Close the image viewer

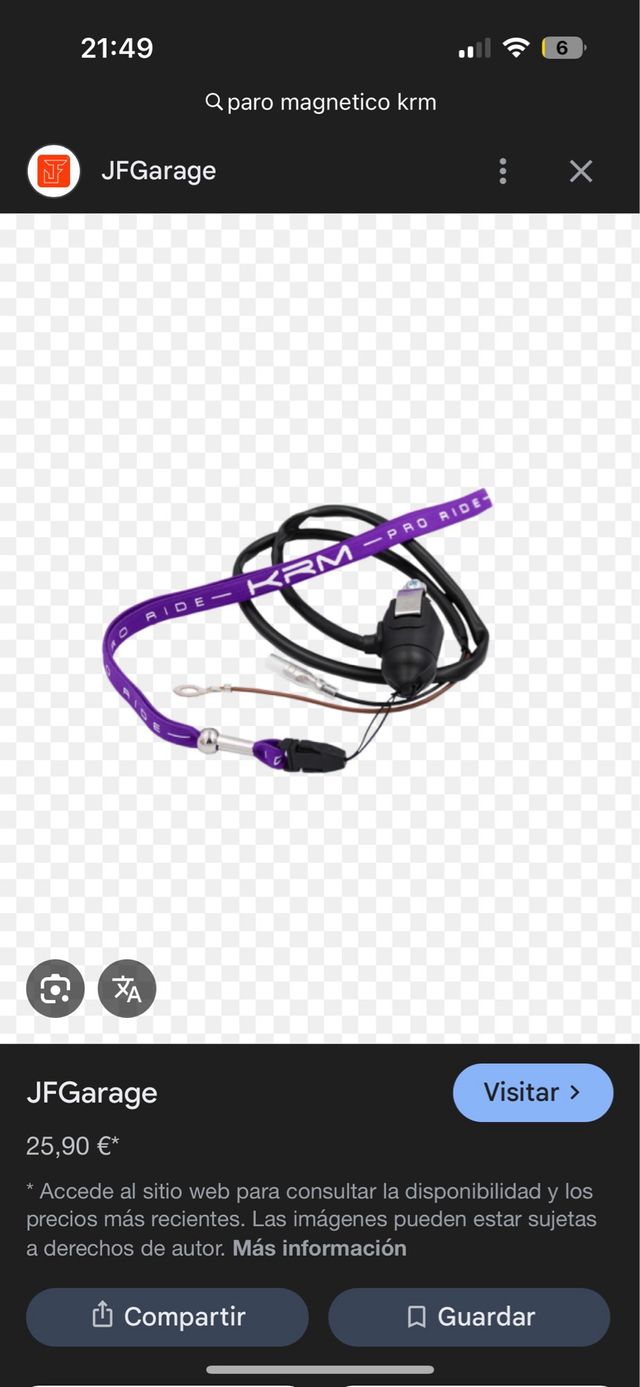(x=581, y=171)
